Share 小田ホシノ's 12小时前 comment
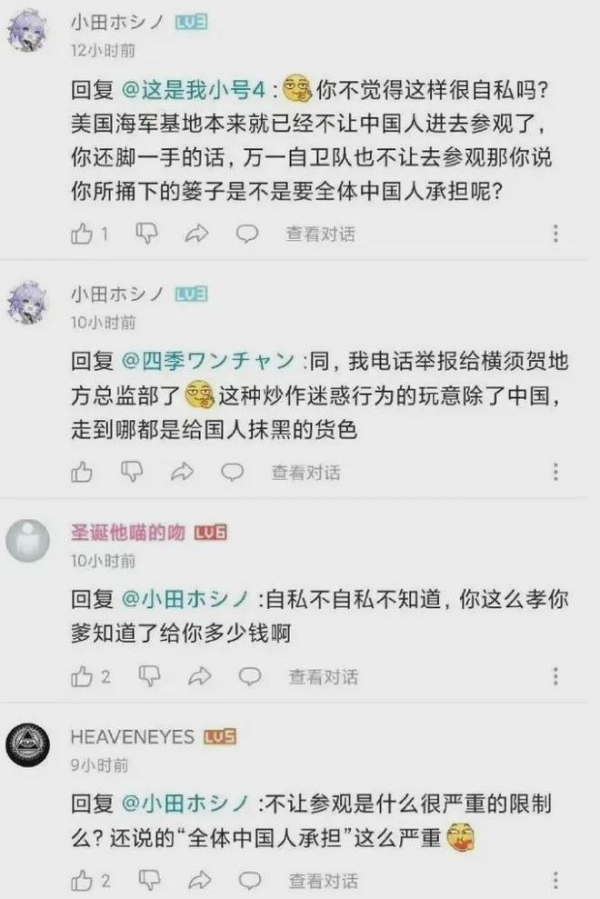Image resolution: width=600 pixels, height=899 pixels. (196, 233)
